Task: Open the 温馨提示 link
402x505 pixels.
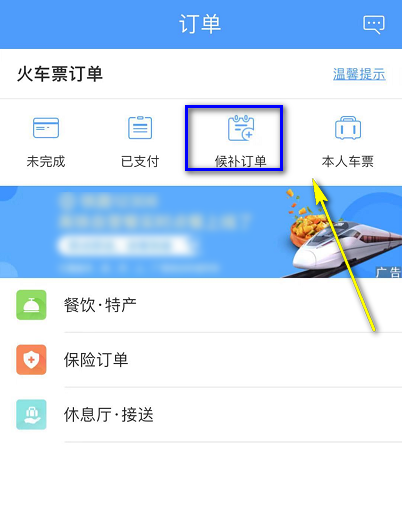Action: click(x=359, y=74)
